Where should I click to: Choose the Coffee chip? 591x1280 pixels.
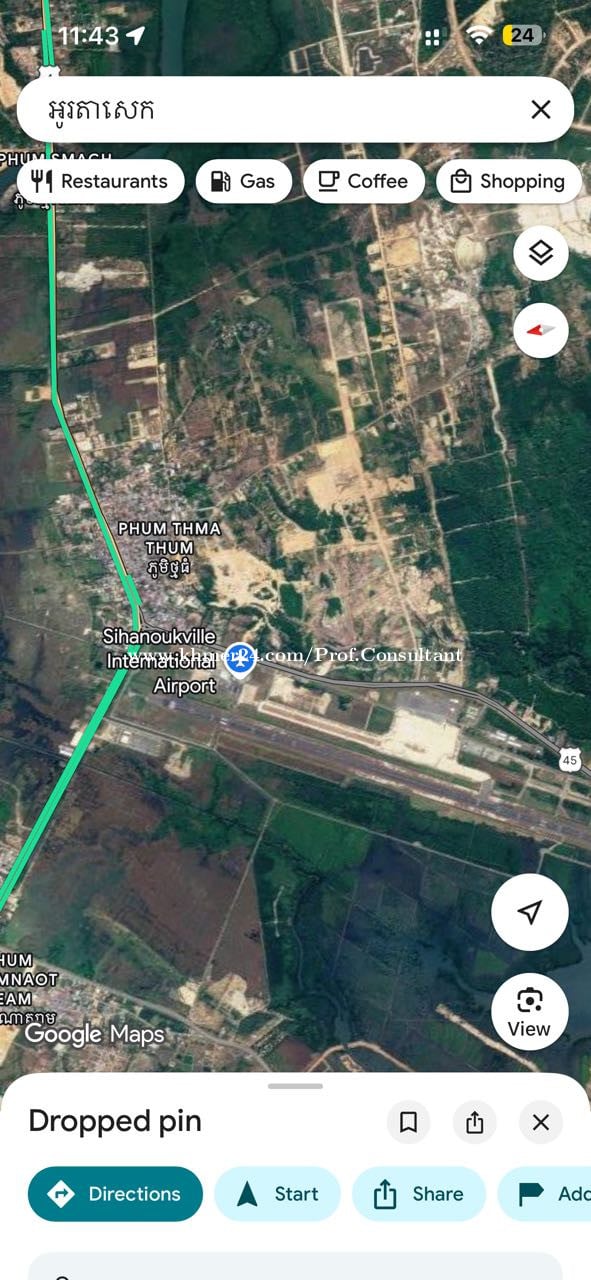click(x=363, y=181)
